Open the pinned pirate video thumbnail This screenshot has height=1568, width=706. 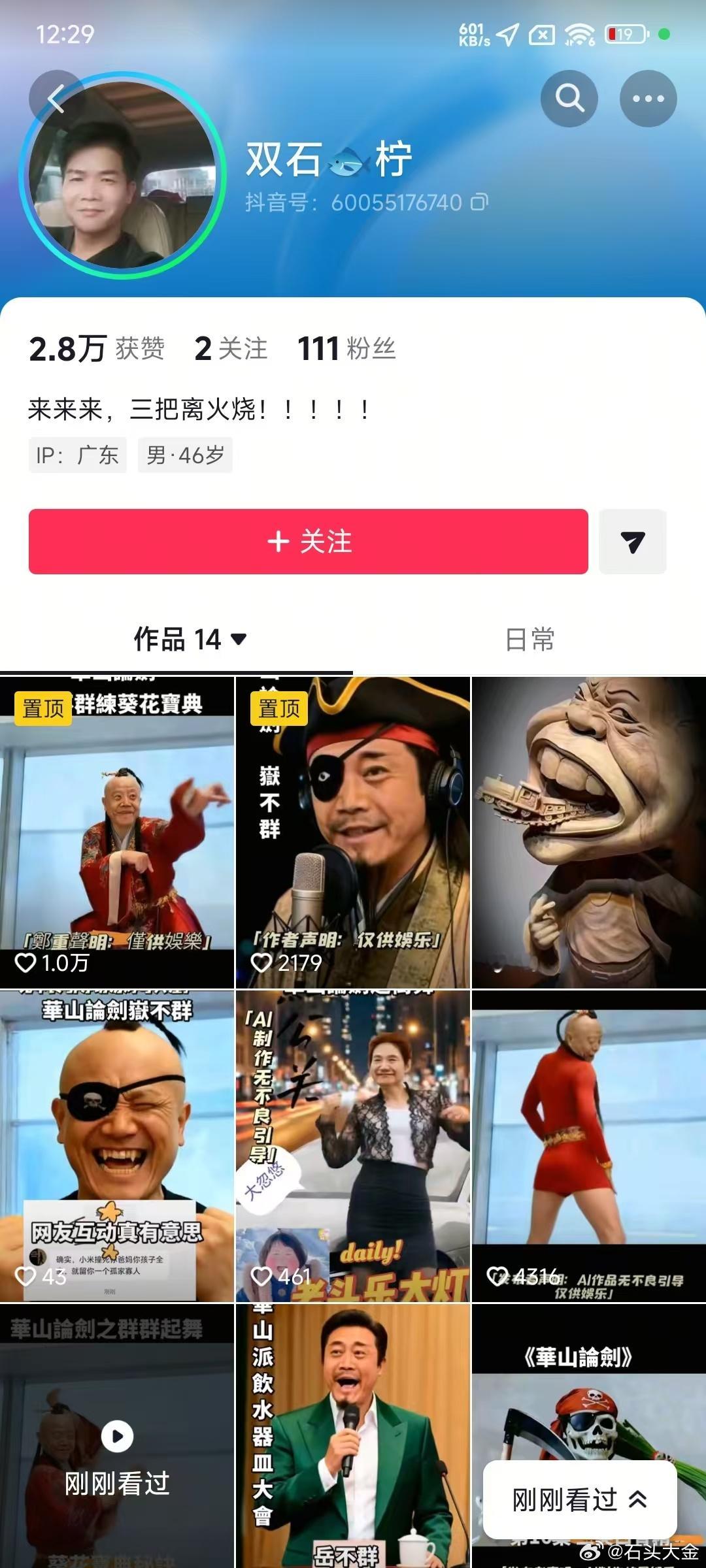point(352,823)
